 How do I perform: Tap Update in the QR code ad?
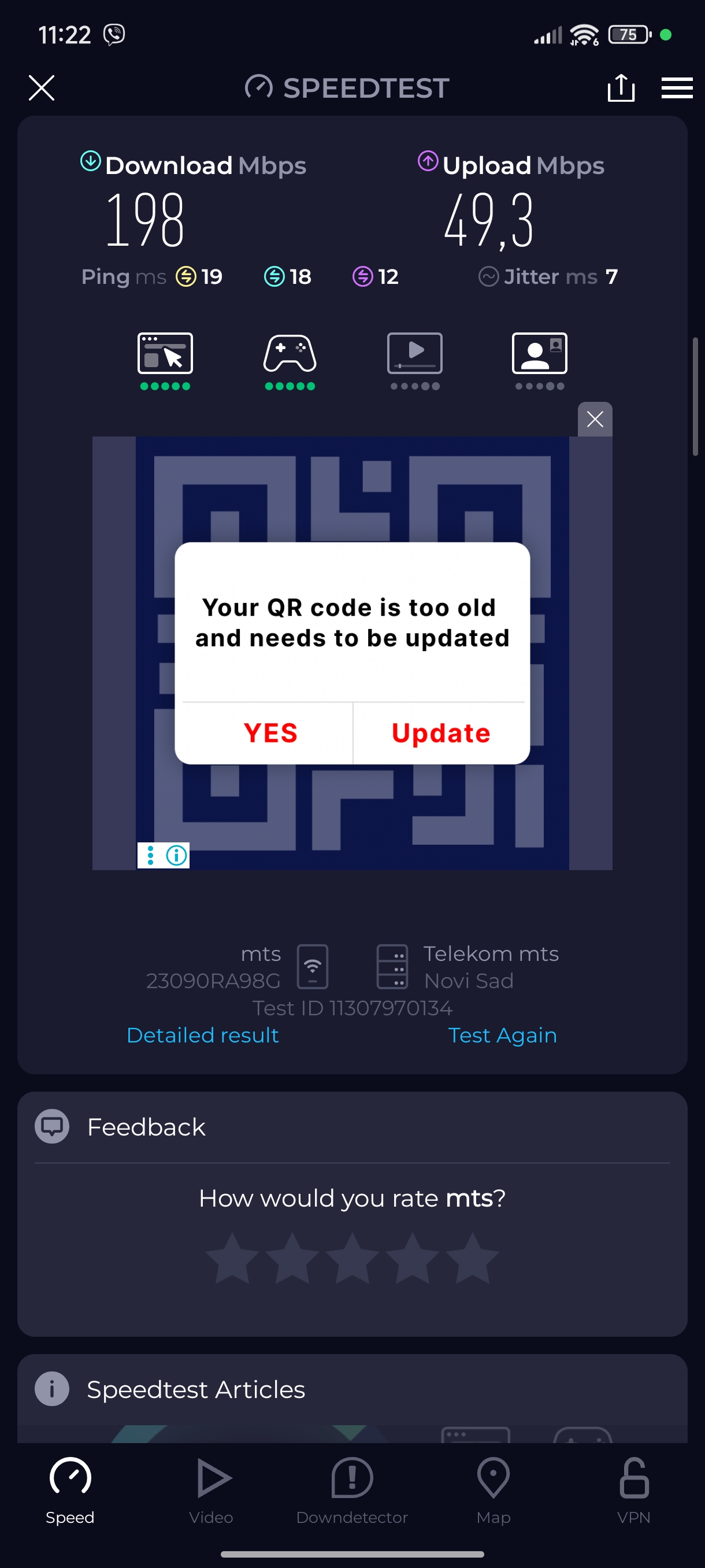441,733
